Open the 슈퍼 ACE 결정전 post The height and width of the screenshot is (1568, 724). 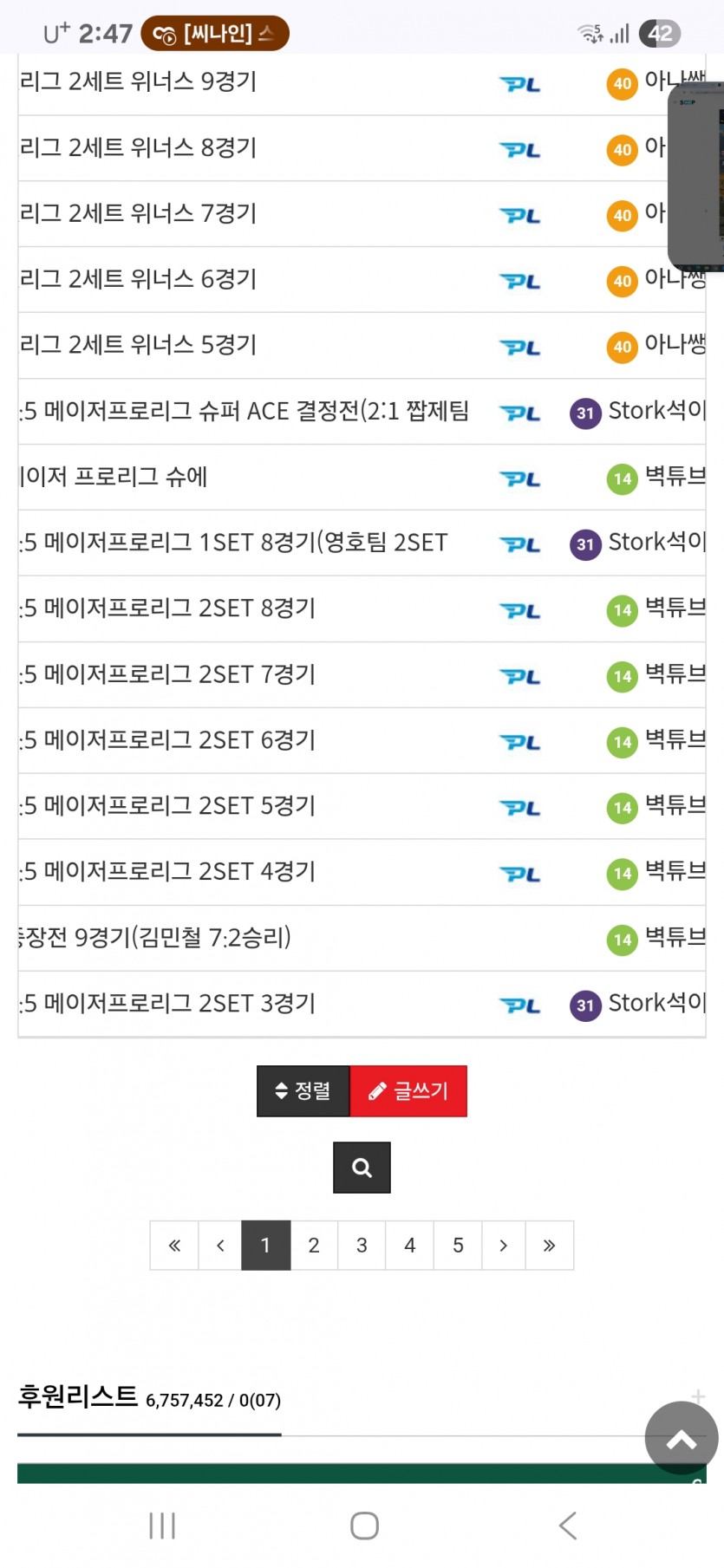245,411
